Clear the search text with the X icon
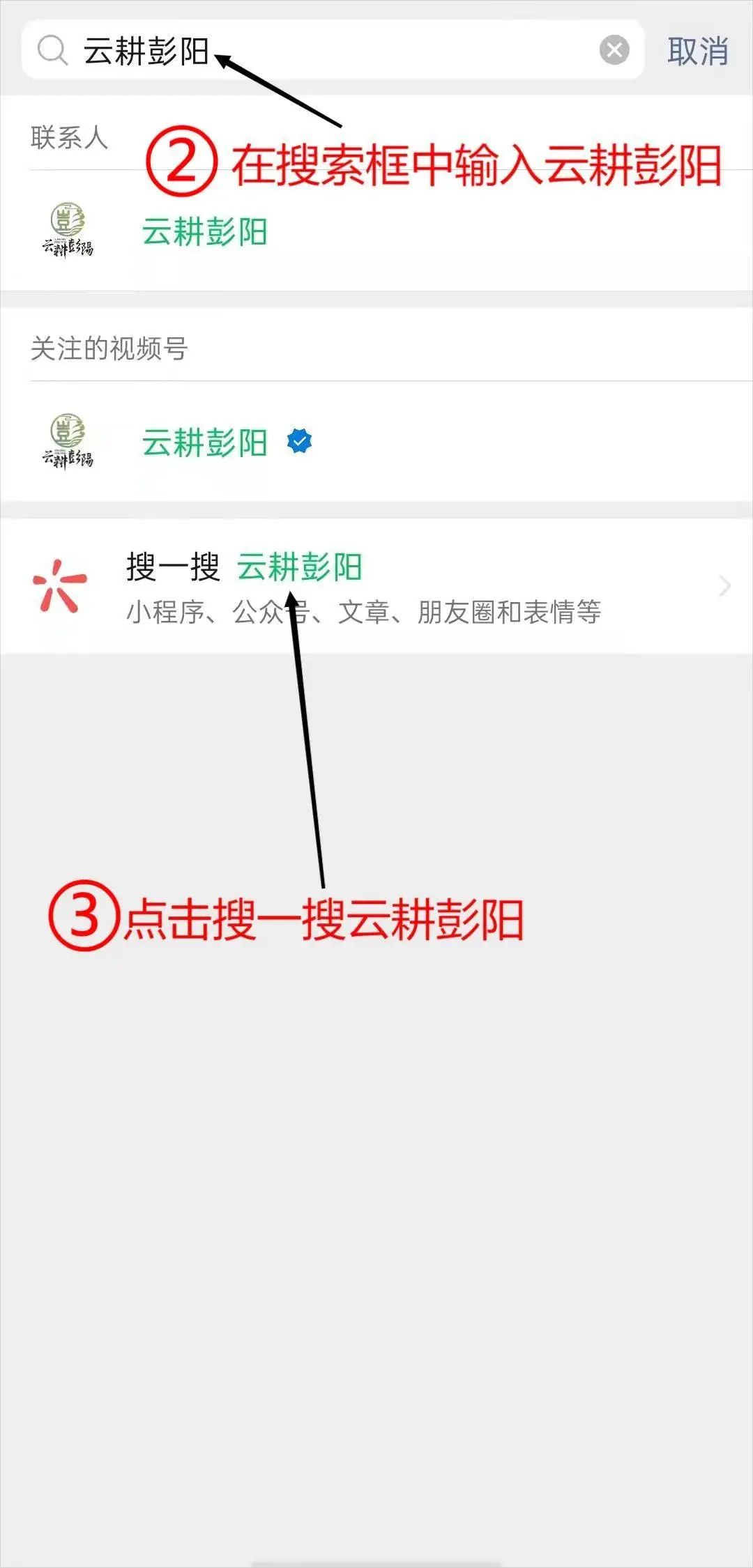Screen dimensions: 753x1568 614,50
